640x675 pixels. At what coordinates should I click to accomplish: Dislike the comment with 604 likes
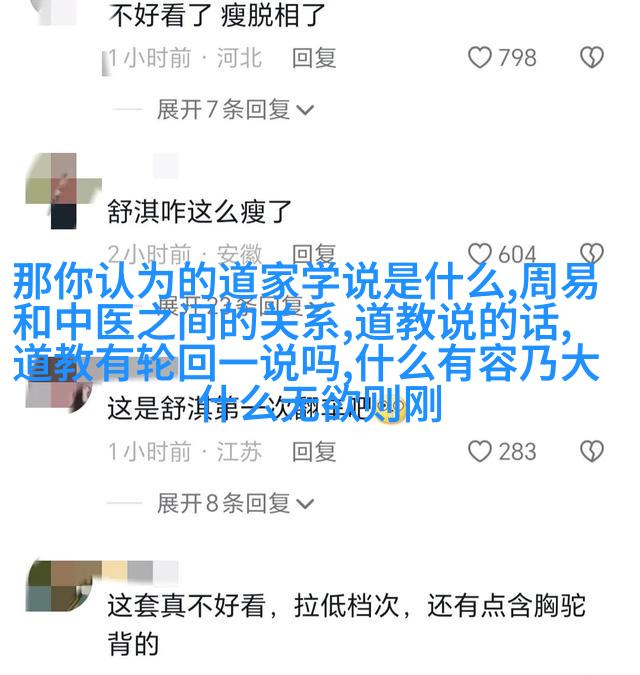[x=592, y=255]
